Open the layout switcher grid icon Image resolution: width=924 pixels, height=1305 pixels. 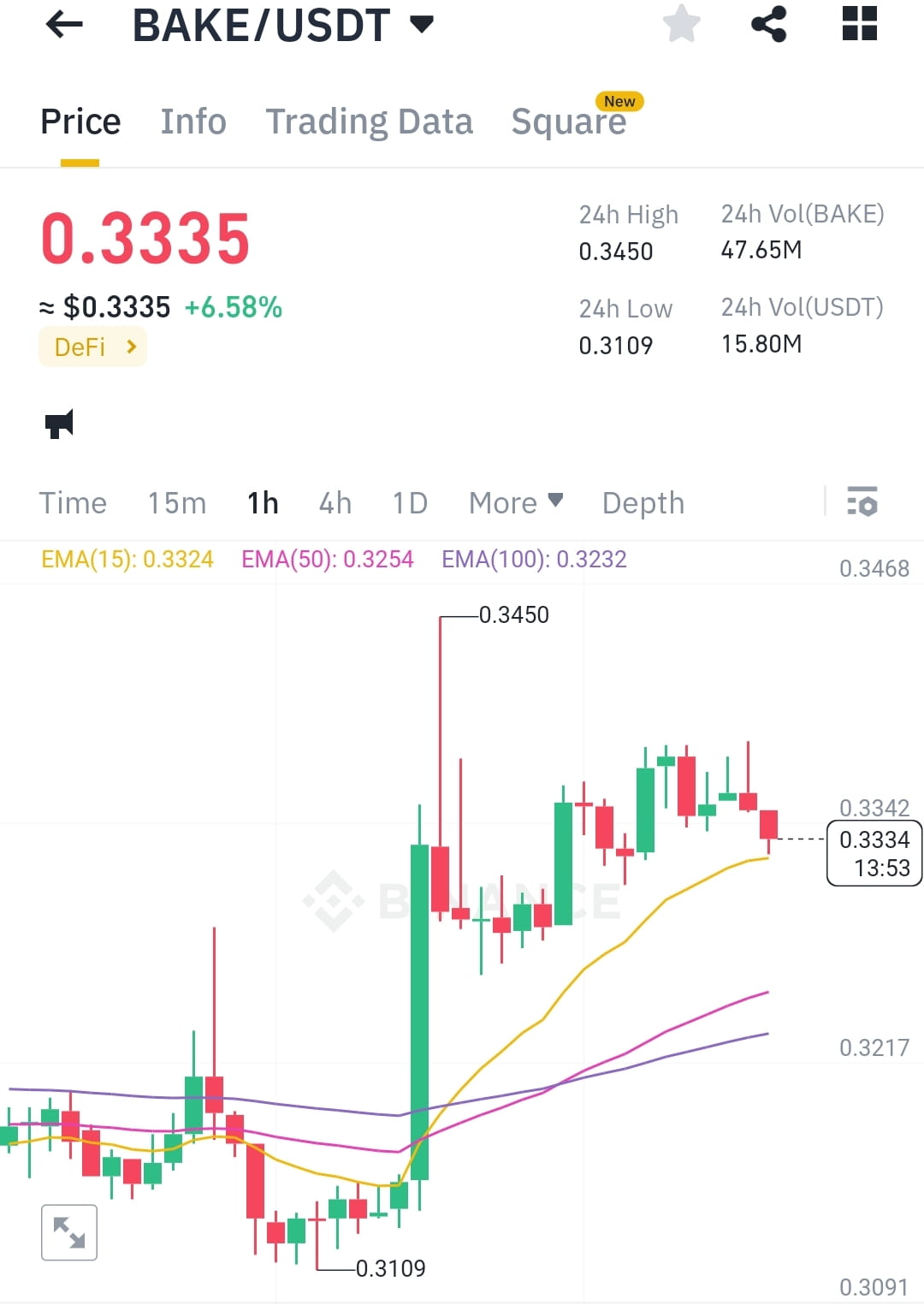(858, 25)
